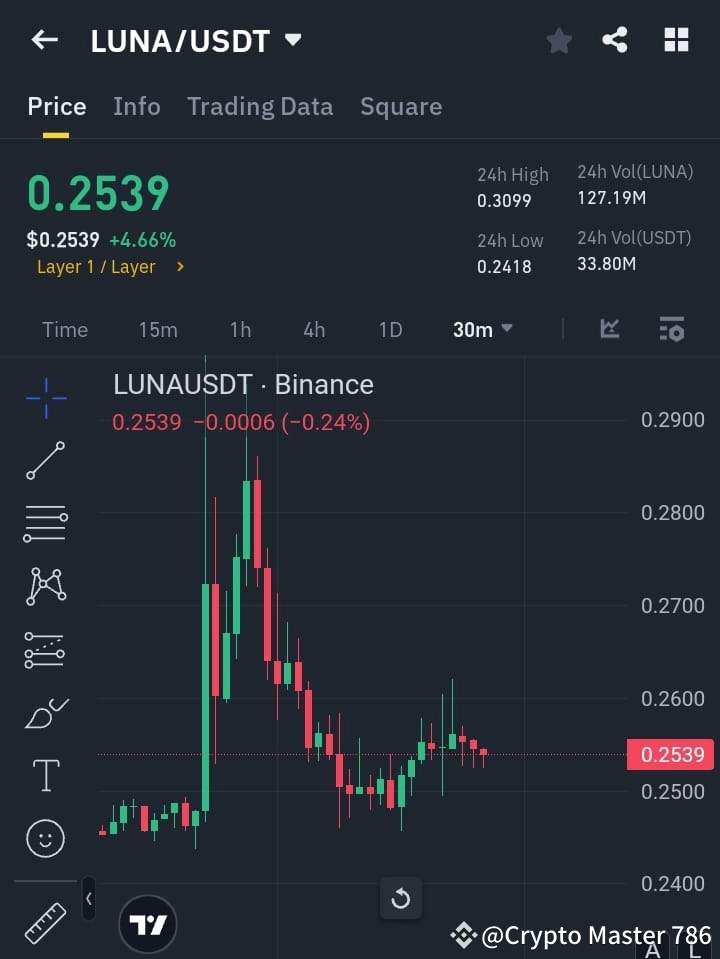The image size is (720, 959).
Task: Open the Square tab
Action: (401, 106)
